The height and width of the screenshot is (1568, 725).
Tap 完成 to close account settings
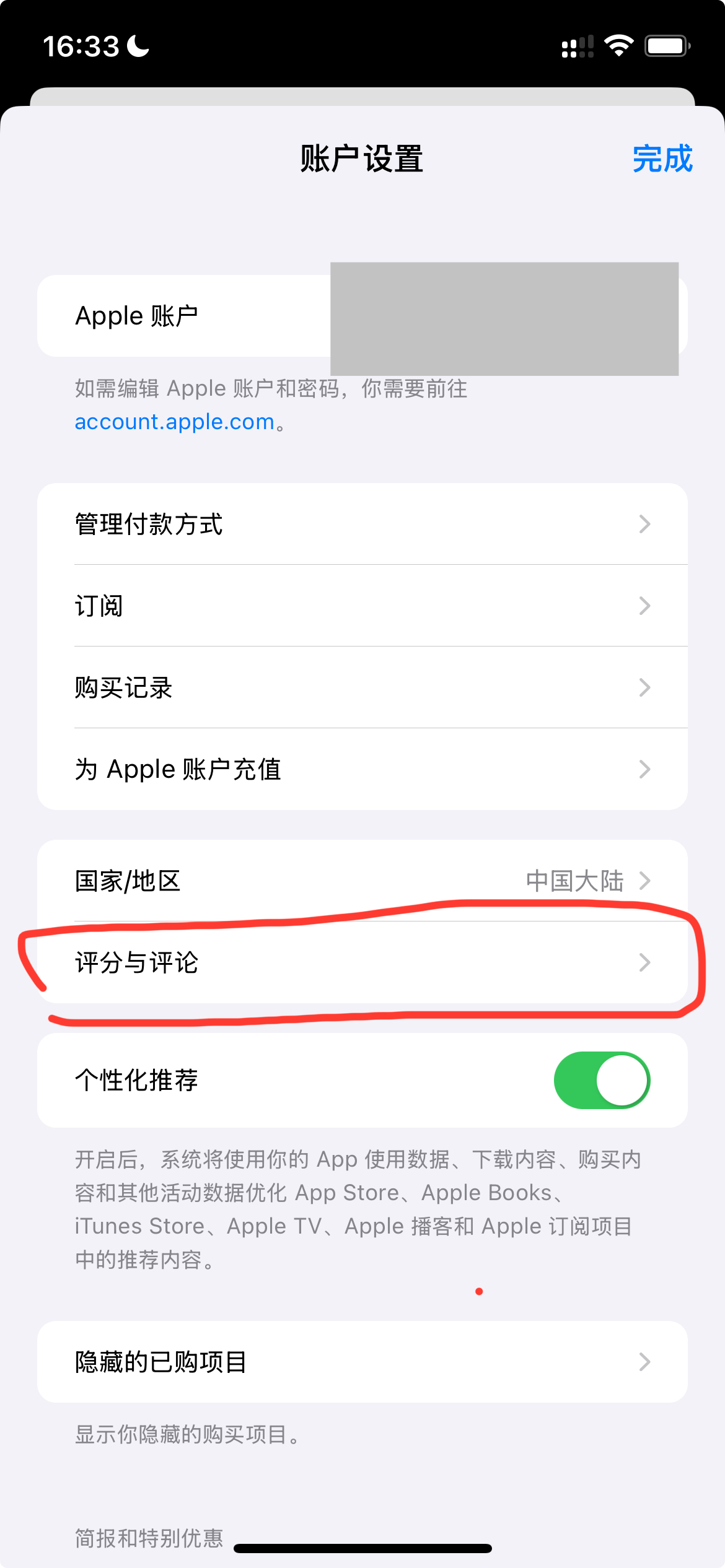(x=662, y=159)
